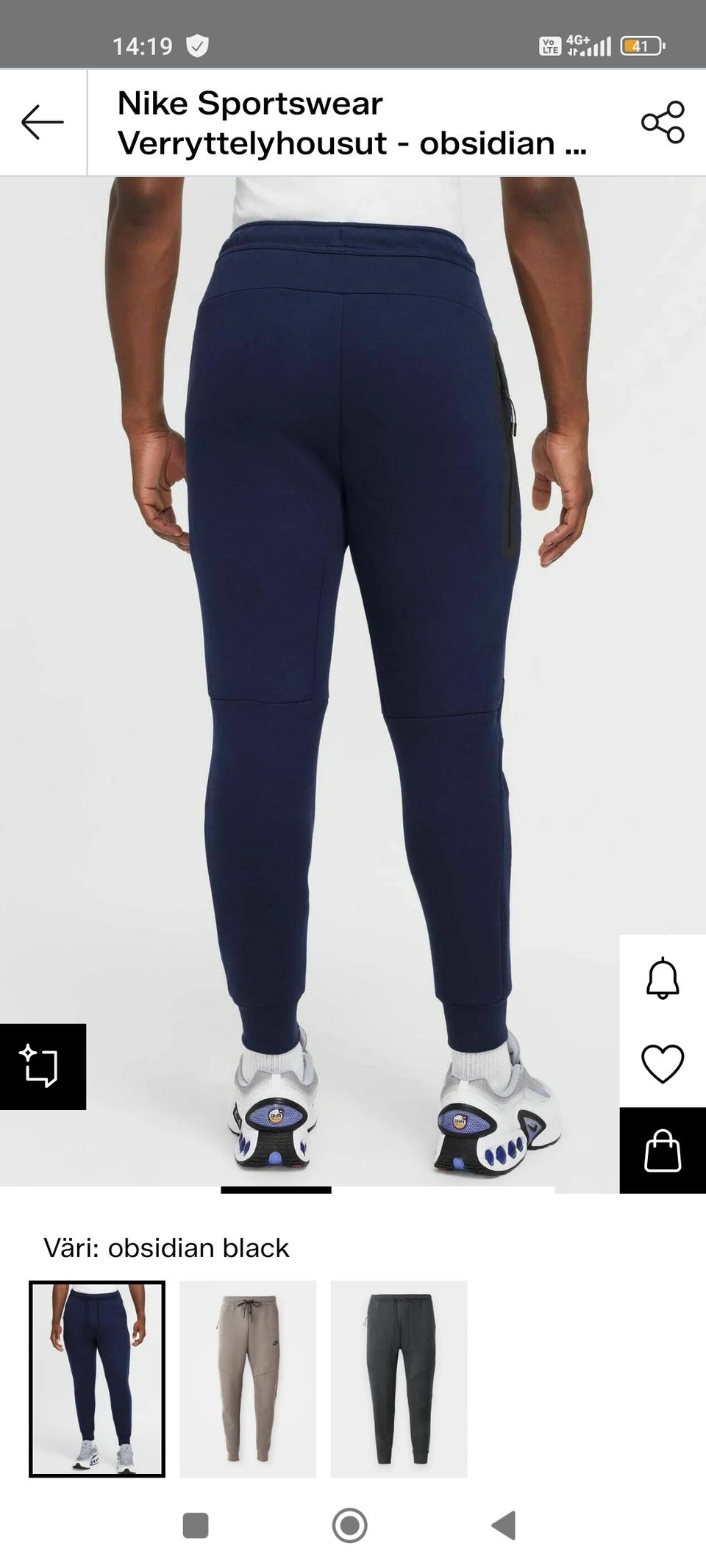Open the price alert bell
This screenshot has height=1568, width=706.
(663, 978)
